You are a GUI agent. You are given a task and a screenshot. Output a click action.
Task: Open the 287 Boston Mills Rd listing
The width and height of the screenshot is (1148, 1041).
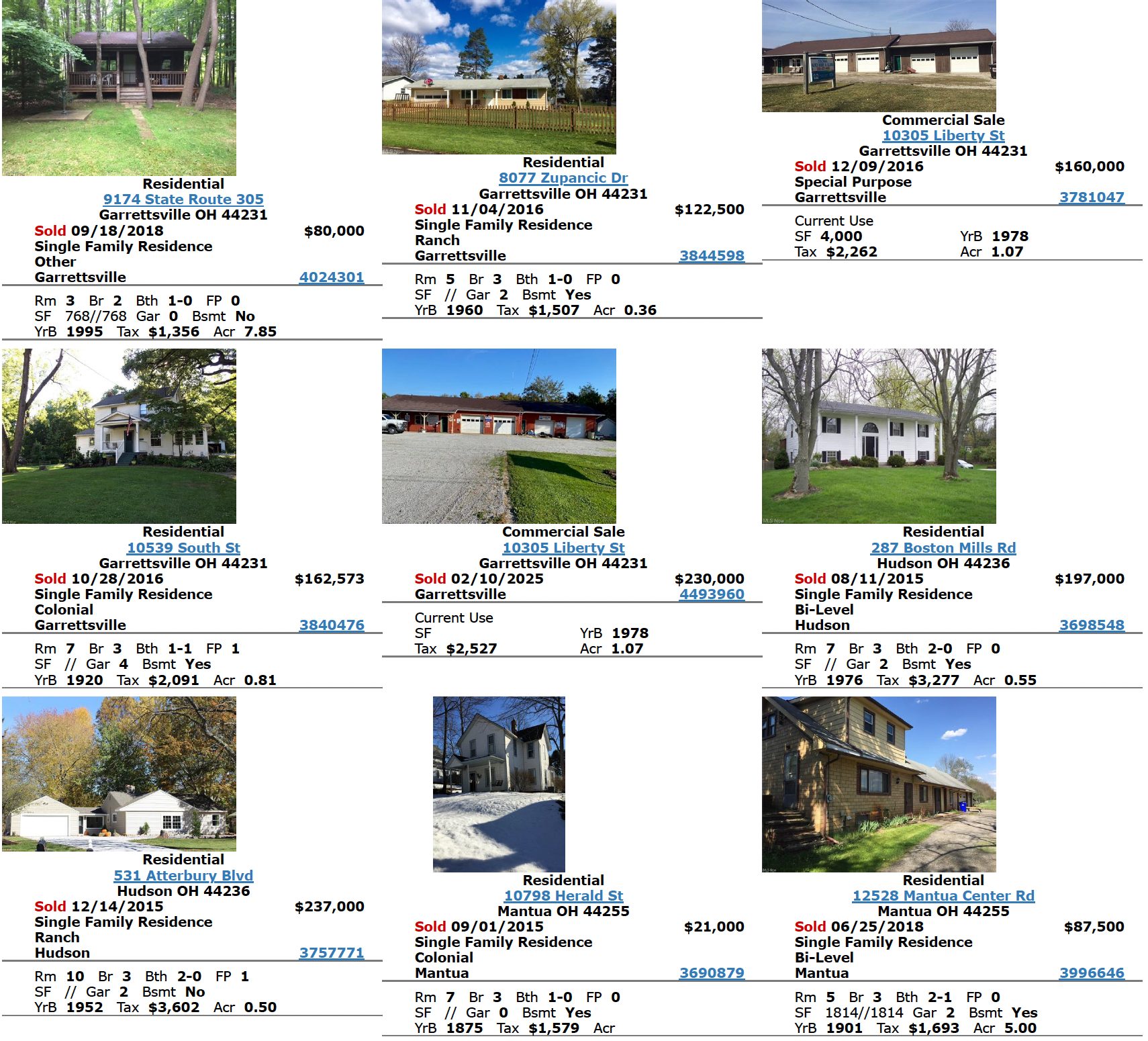[943, 548]
